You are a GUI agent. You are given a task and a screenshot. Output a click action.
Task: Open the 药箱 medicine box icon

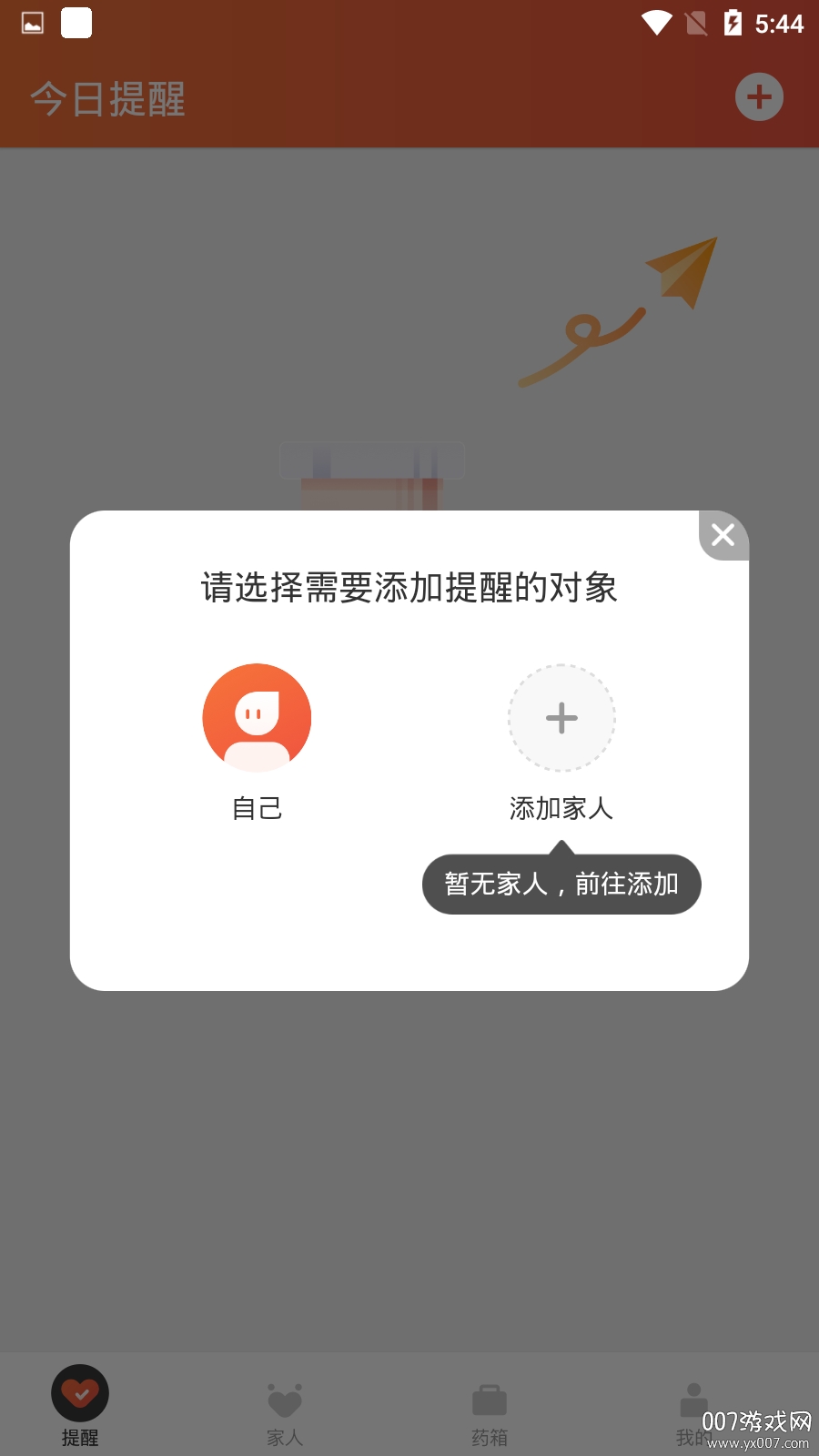pos(490,1401)
